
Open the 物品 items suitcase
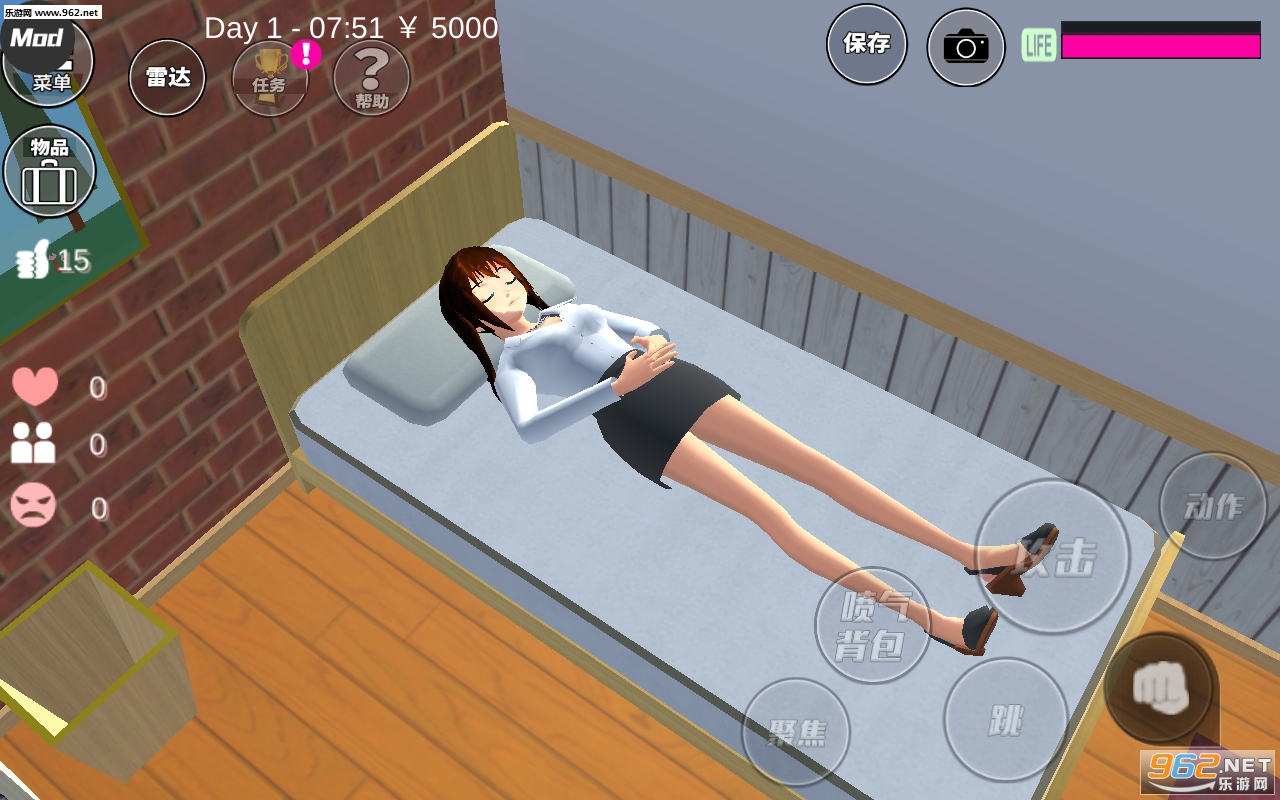[50, 172]
